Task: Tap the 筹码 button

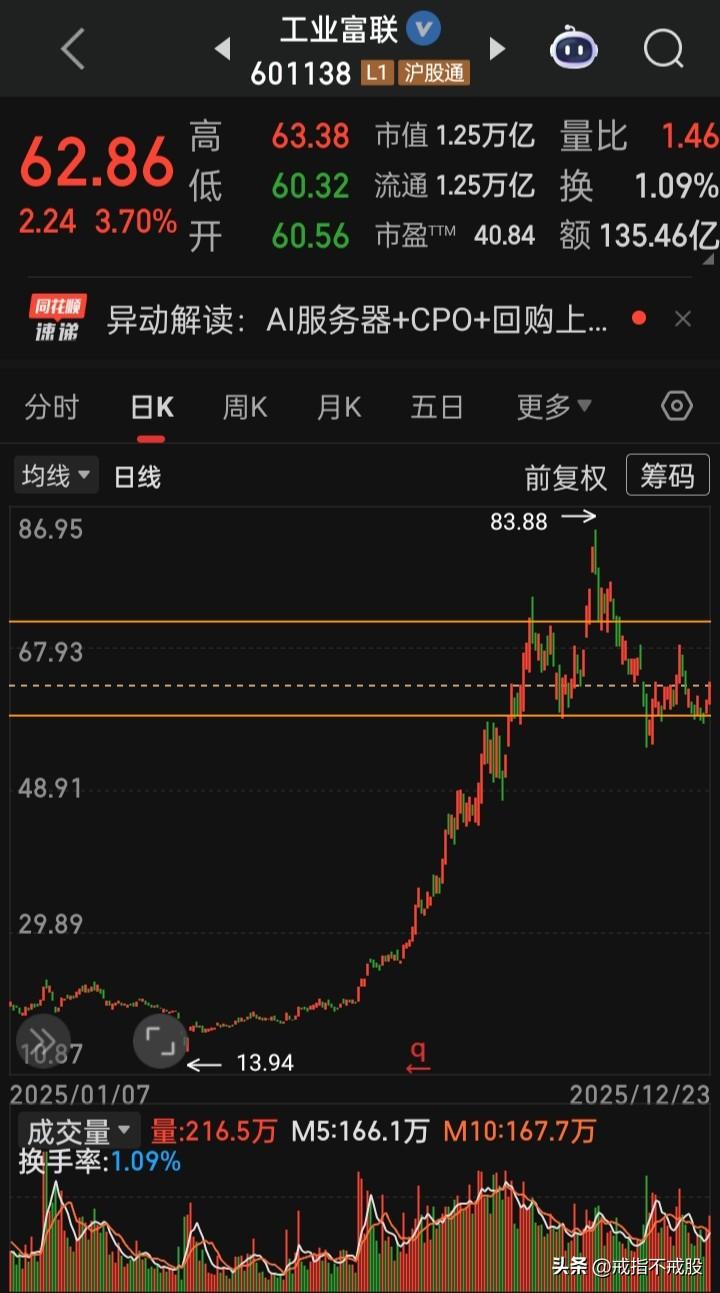Action: 666,476
